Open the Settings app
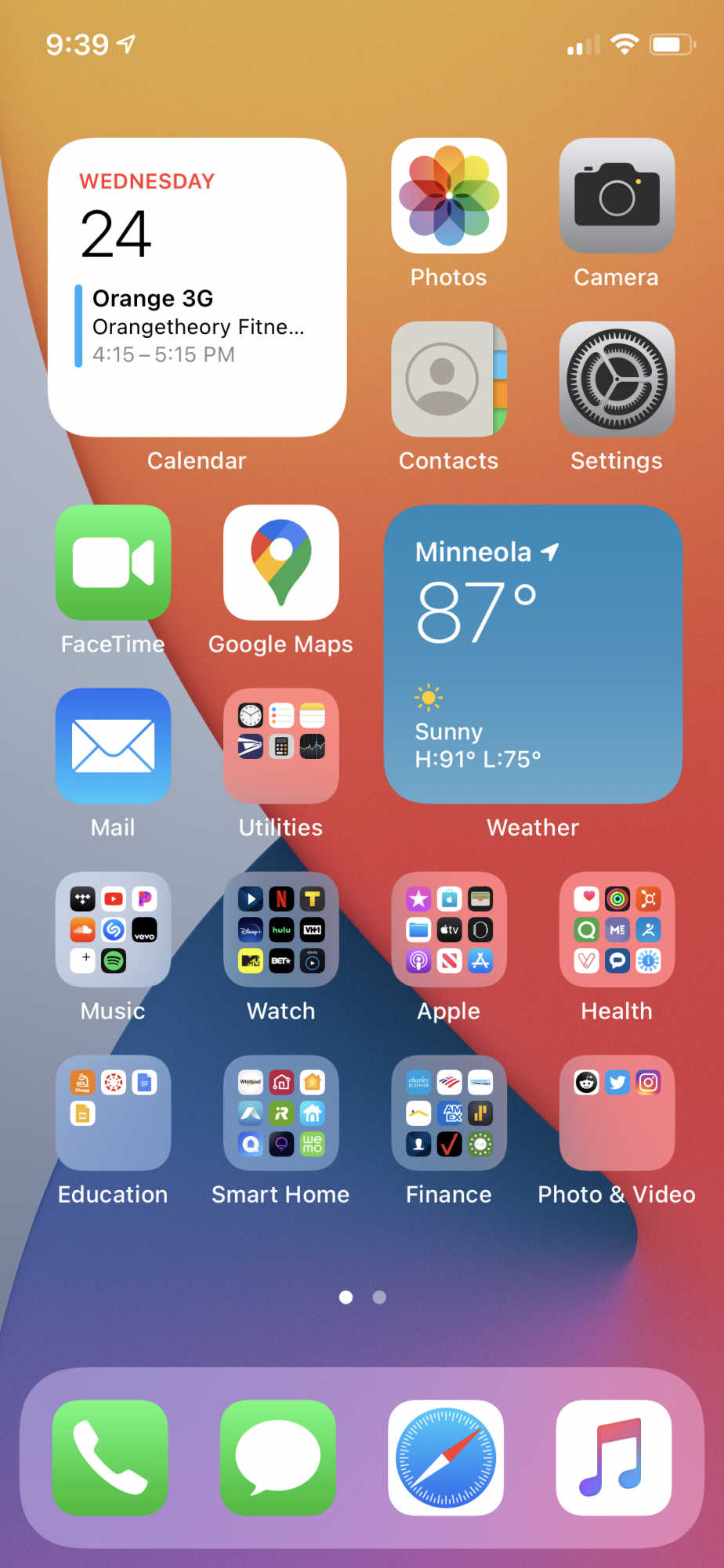The height and width of the screenshot is (1568, 724). click(617, 379)
